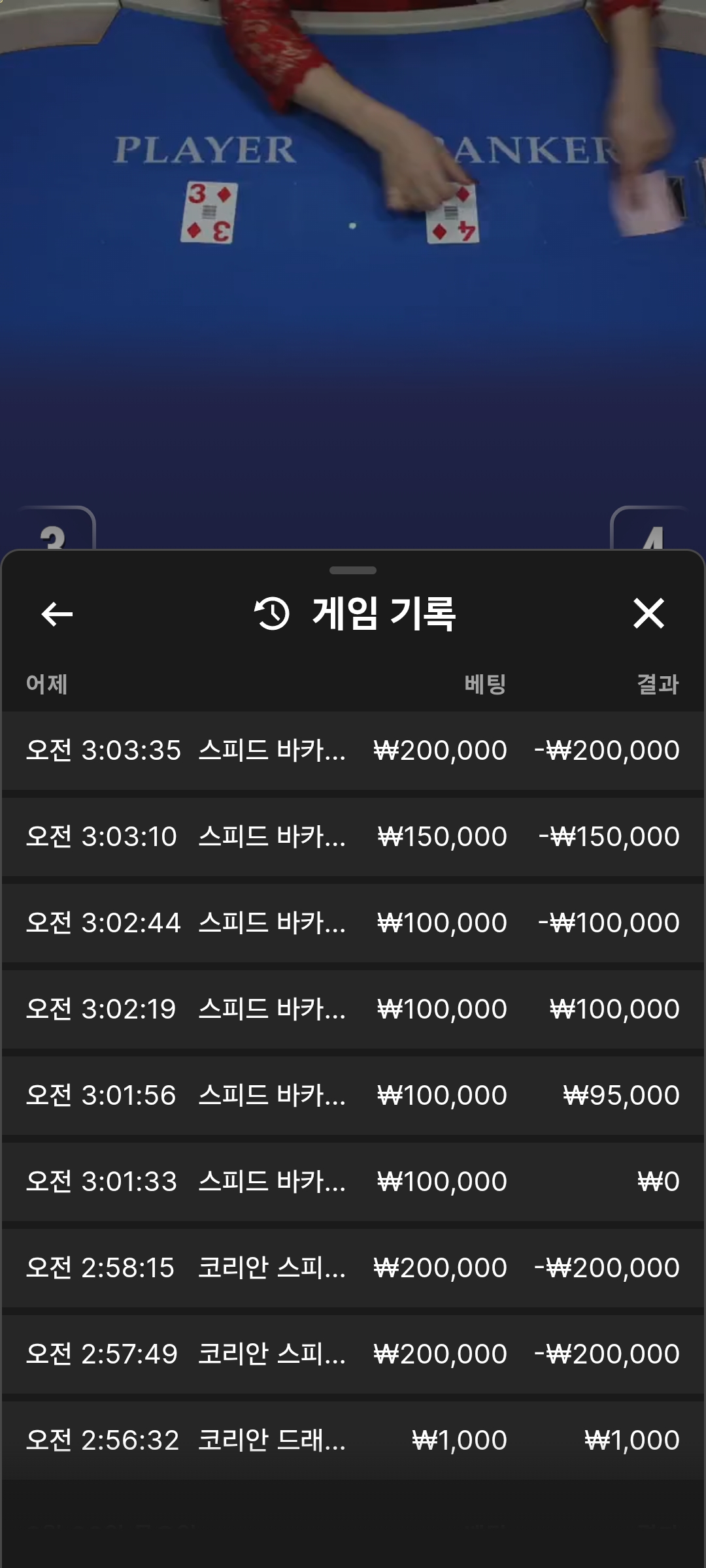Open the 오전 2:56:32 코리안 드래 record
Image resolution: width=706 pixels, height=1568 pixels.
pyautogui.click(x=353, y=1440)
